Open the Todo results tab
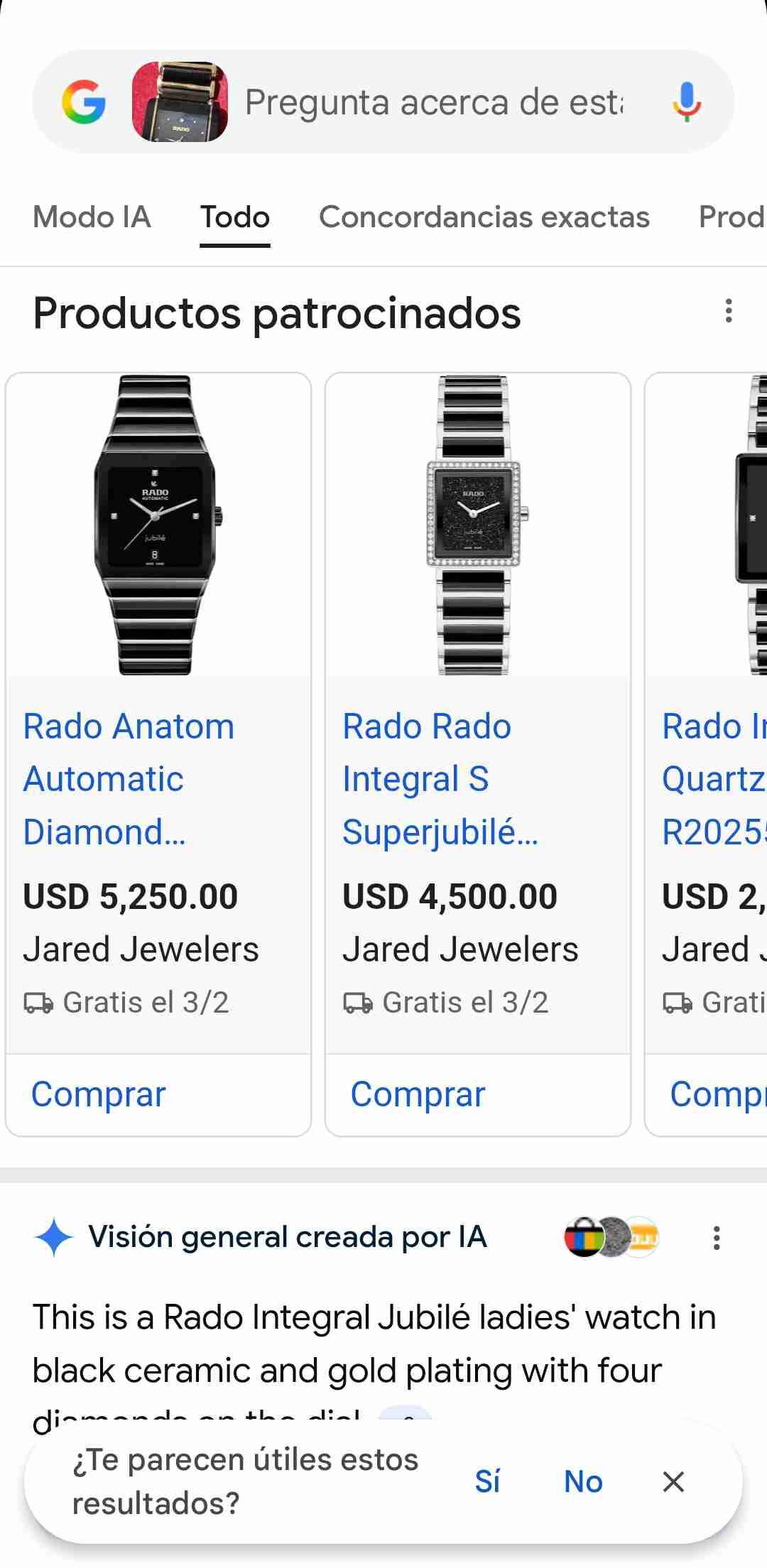This screenshot has height=1568, width=767. point(235,217)
